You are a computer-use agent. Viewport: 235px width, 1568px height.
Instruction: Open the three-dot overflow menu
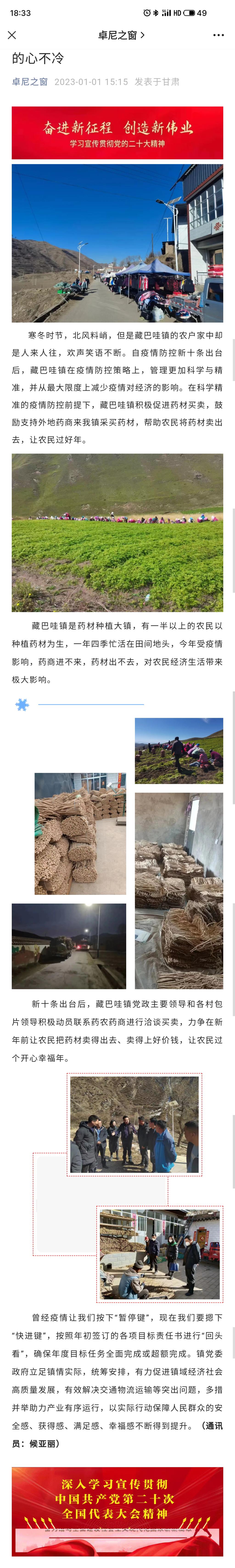(x=218, y=35)
